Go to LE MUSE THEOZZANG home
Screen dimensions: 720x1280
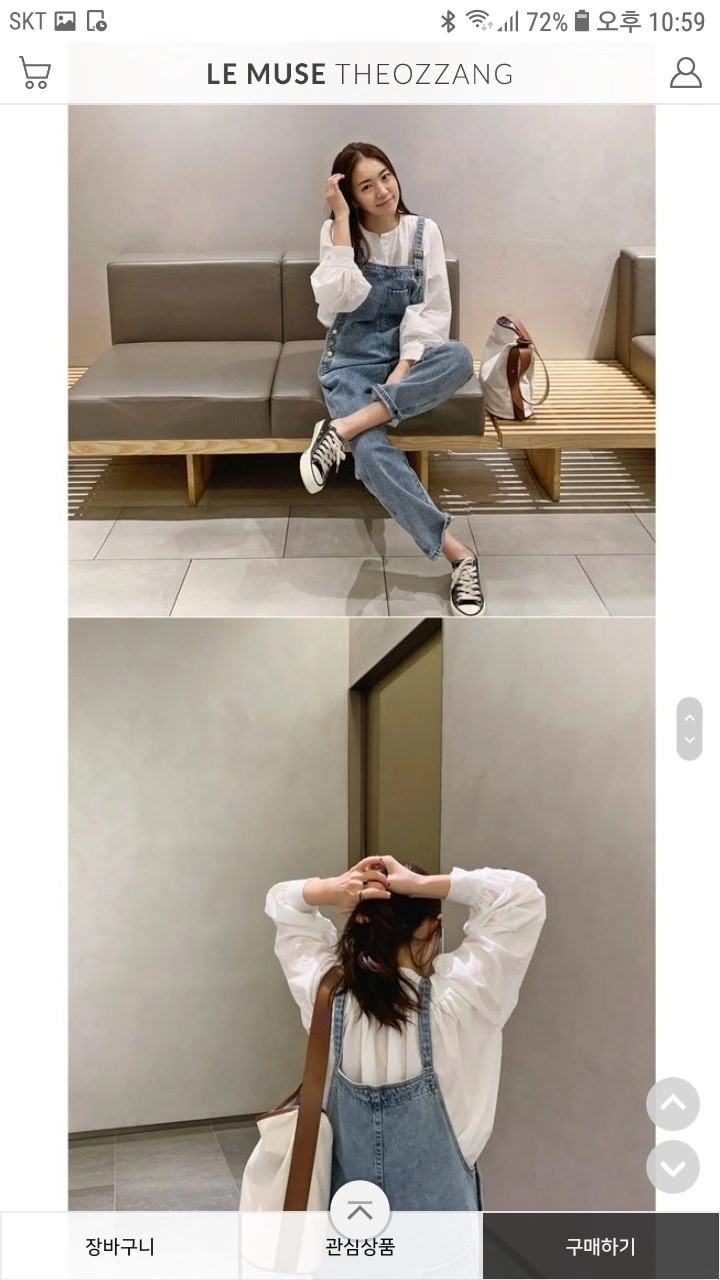[360, 74]
